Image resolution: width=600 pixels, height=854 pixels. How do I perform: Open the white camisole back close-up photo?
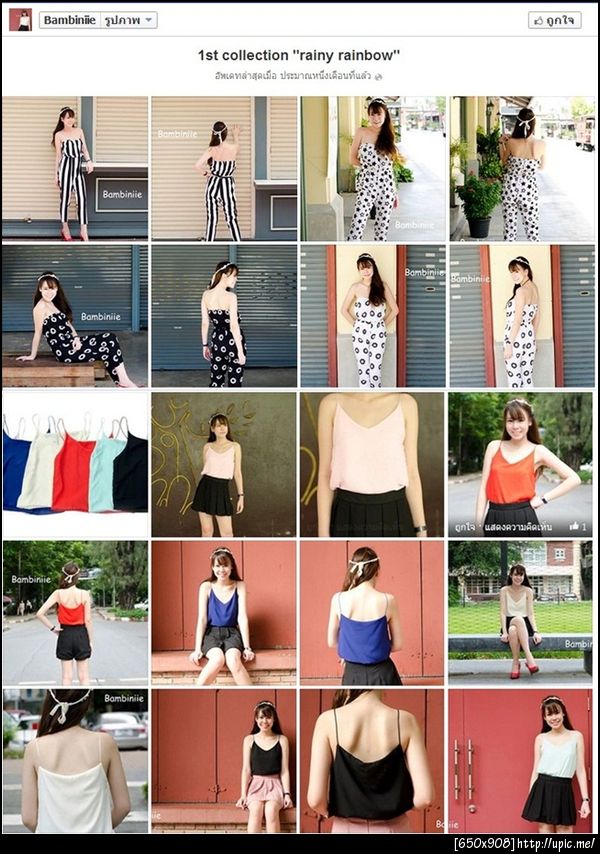(75, 760)
